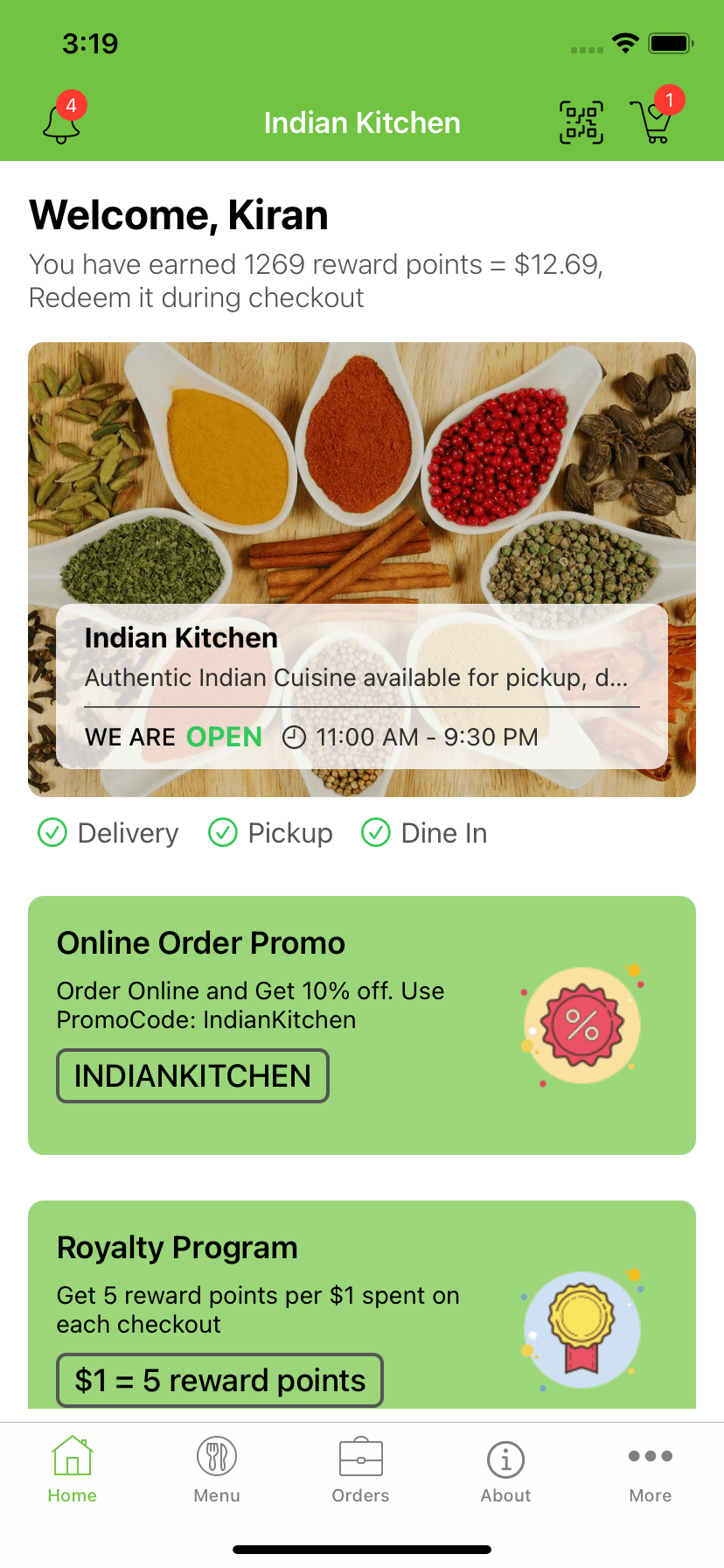Tap the $1 = 5 reward points button

point(219,1380)
